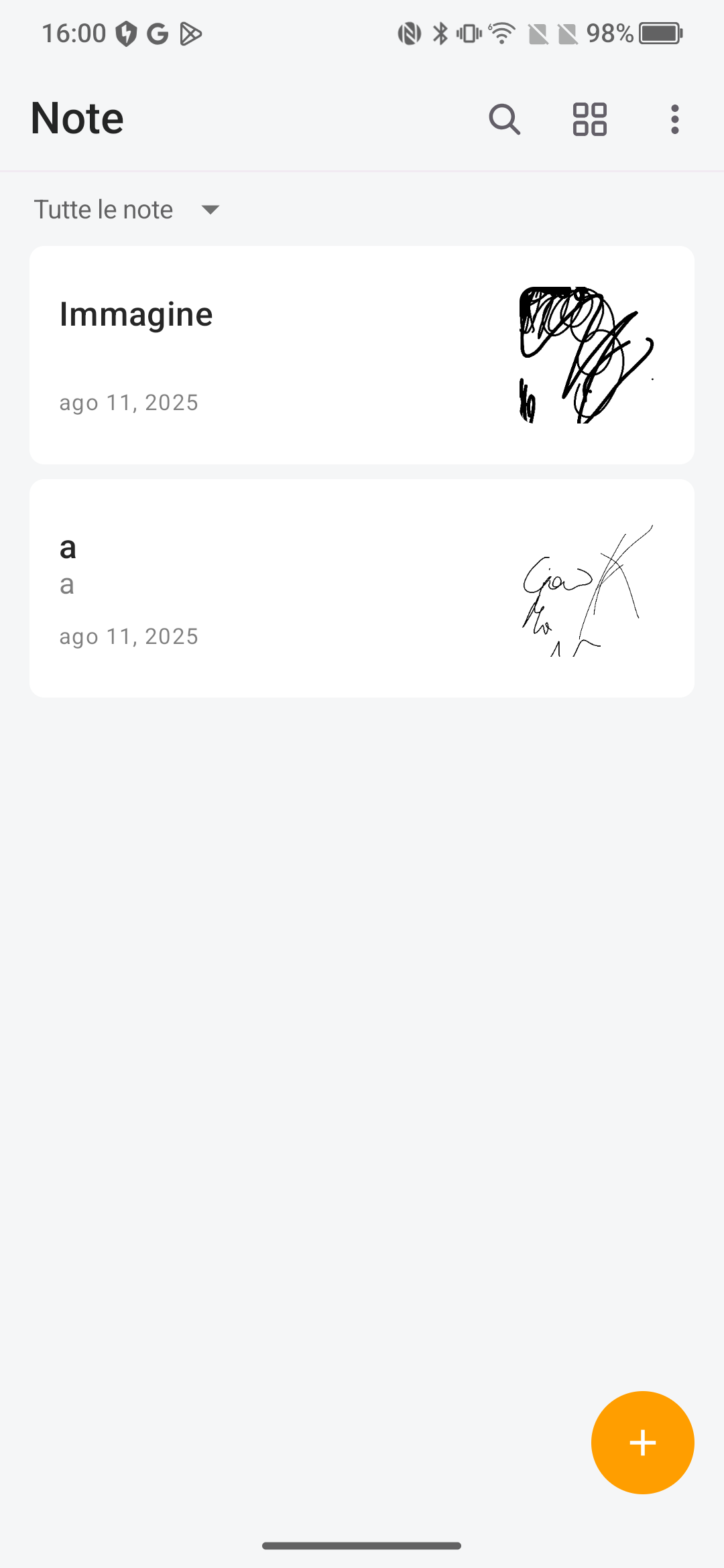Screen dimensions: 724x1568
Task: Open the search icon in the Note toolbar
Action: click(504, 119)
